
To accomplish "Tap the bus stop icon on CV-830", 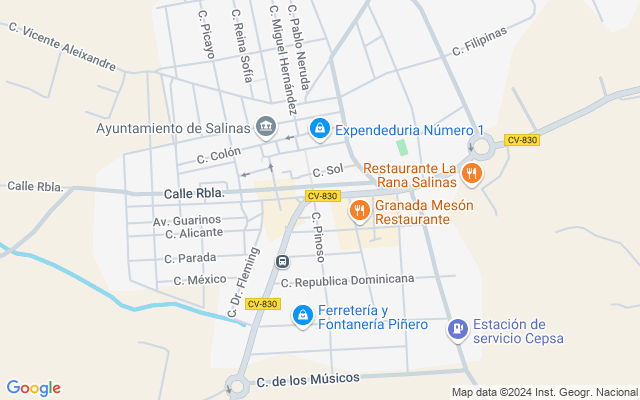I will 282,261.
